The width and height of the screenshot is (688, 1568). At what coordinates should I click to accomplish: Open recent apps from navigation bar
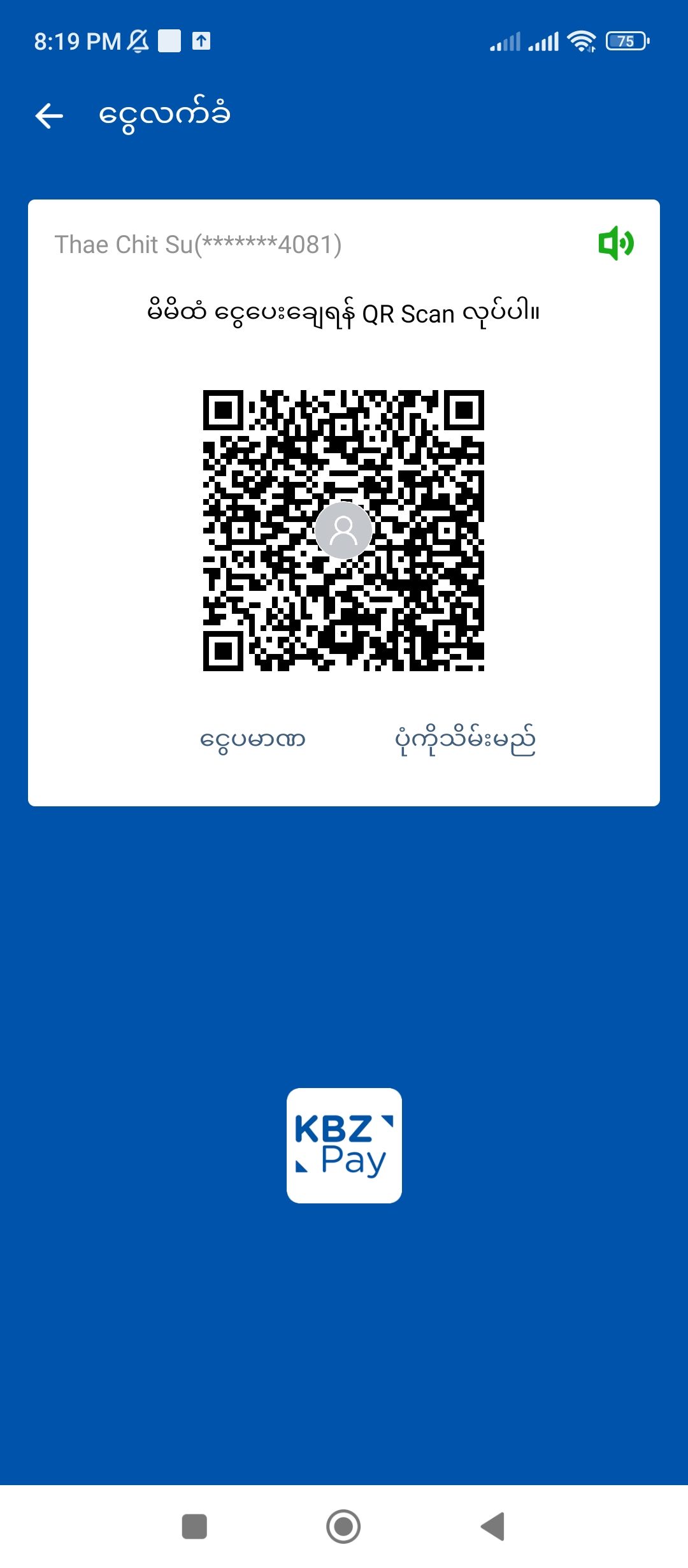[194, 1527]
